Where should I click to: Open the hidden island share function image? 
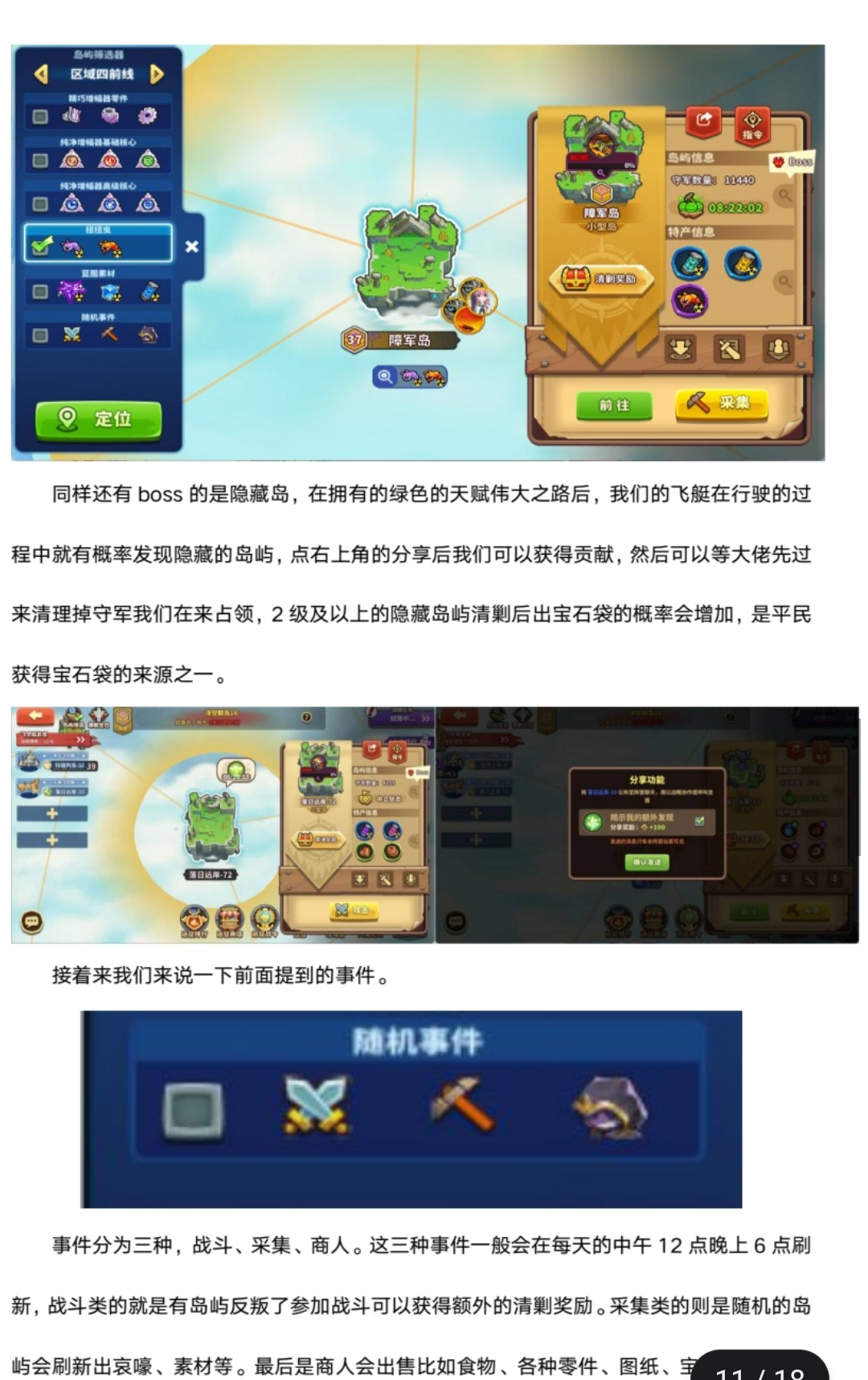pyautogui.click(x=435, y=825)
